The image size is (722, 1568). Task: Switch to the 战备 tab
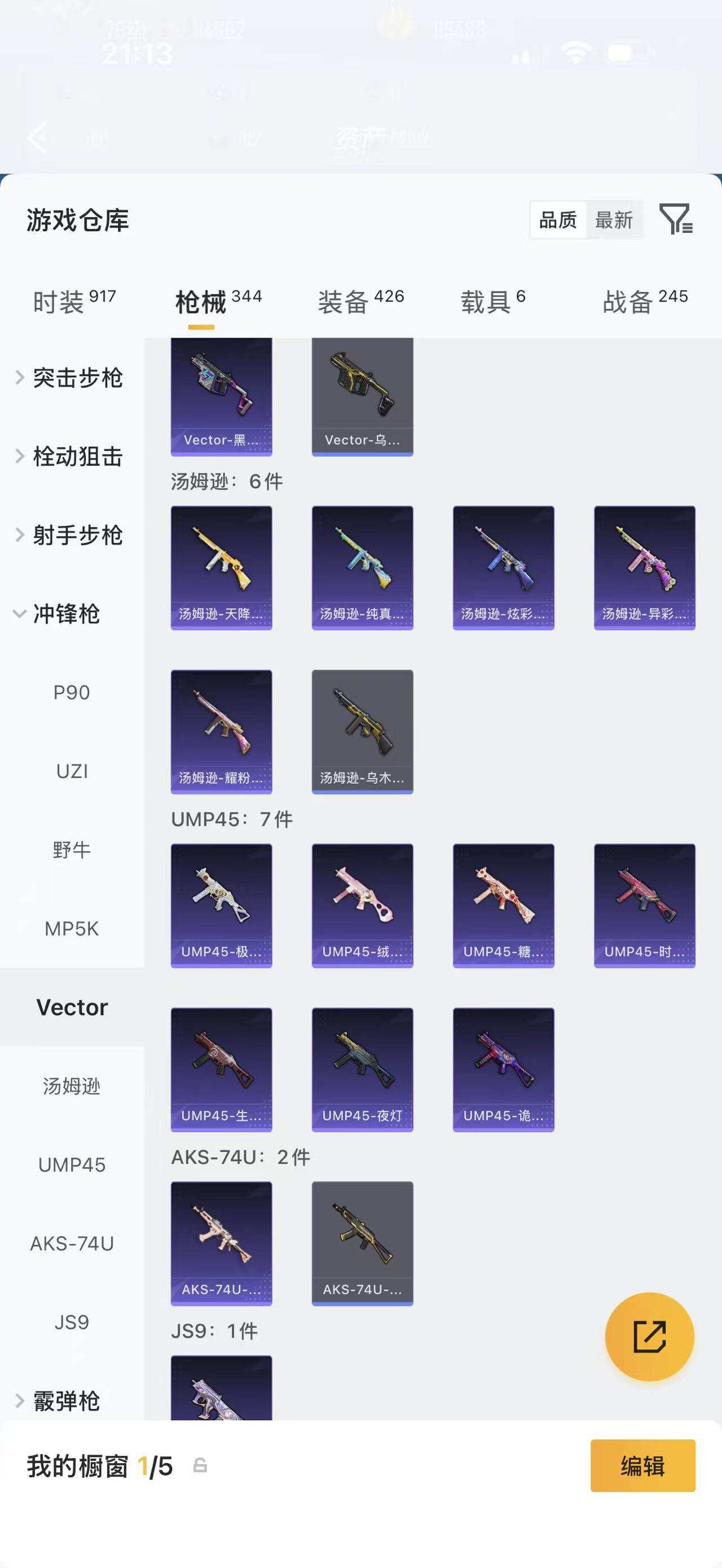click(645, 301)
